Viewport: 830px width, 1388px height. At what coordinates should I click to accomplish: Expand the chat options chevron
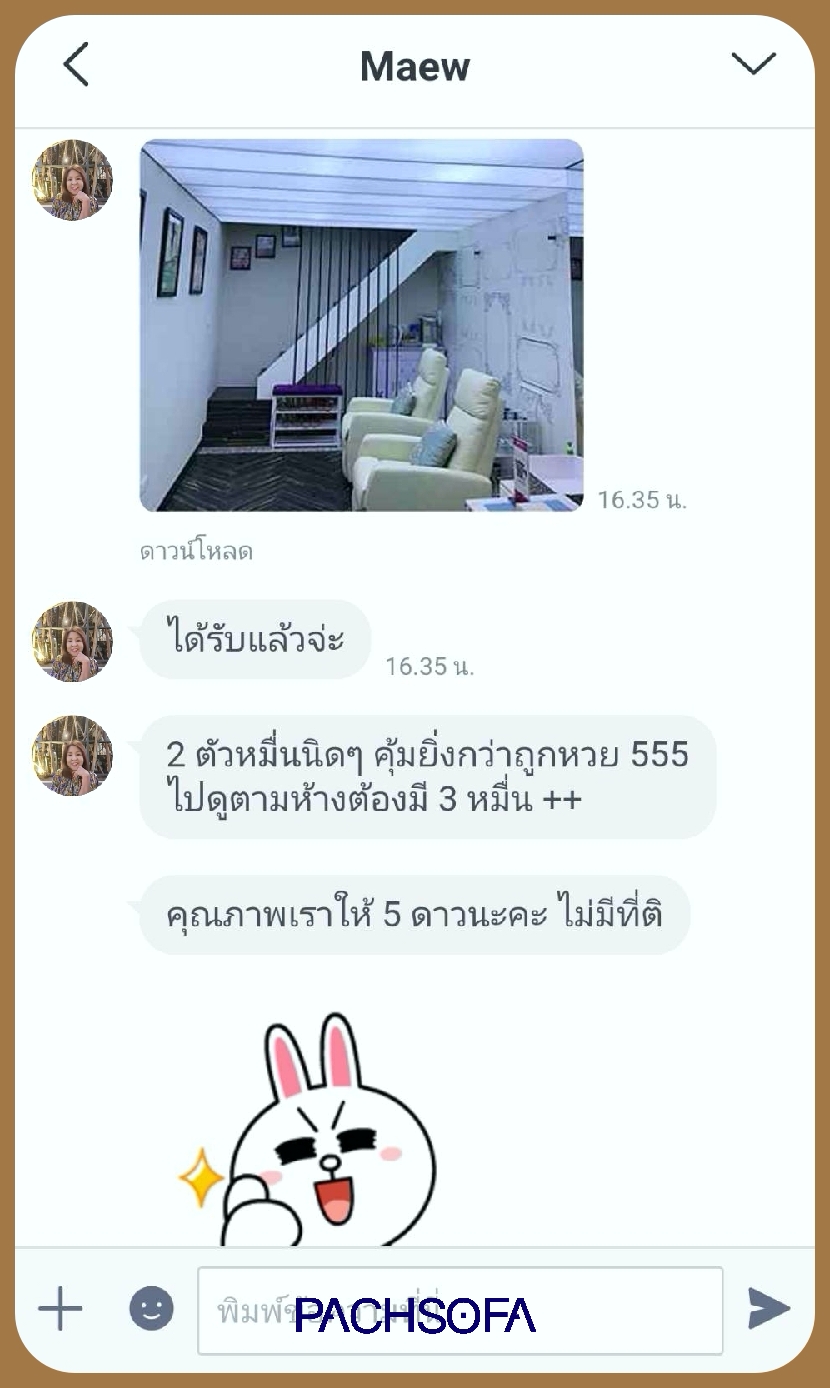click(753, 64)
